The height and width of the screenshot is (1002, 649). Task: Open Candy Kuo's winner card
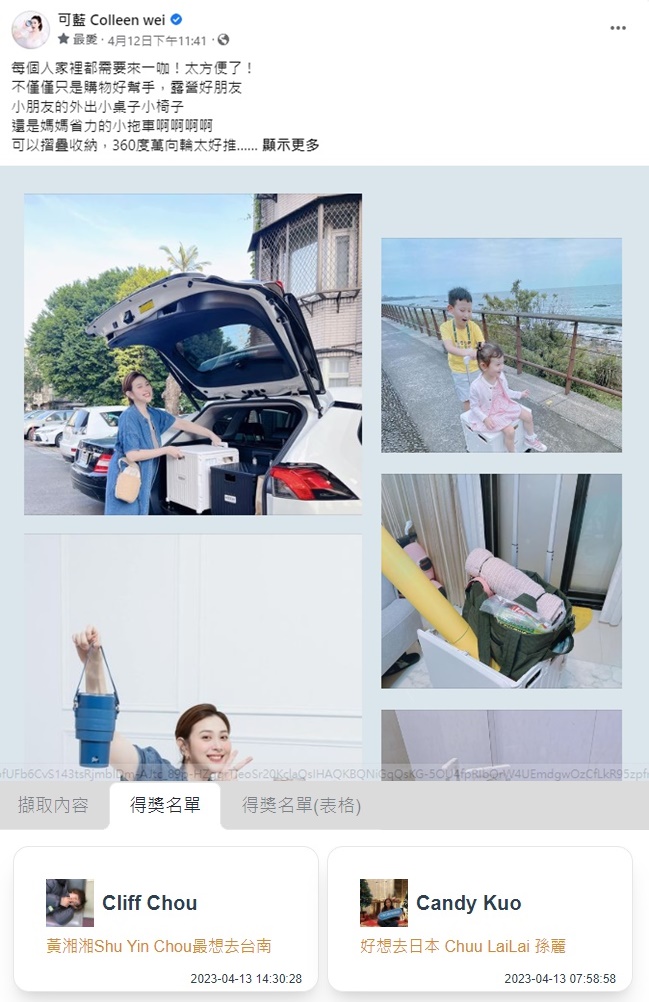480,918
